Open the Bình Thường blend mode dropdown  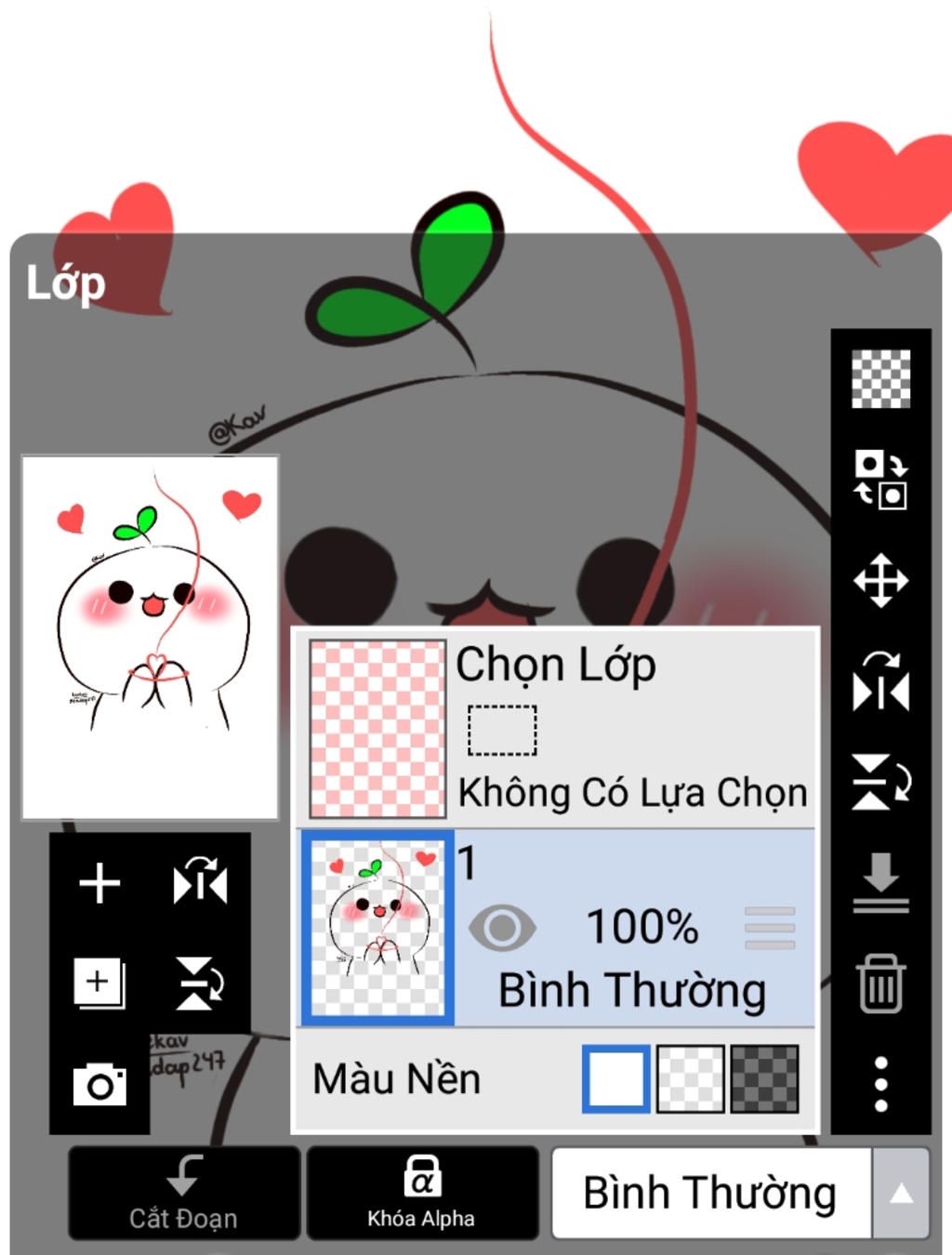740,1194
